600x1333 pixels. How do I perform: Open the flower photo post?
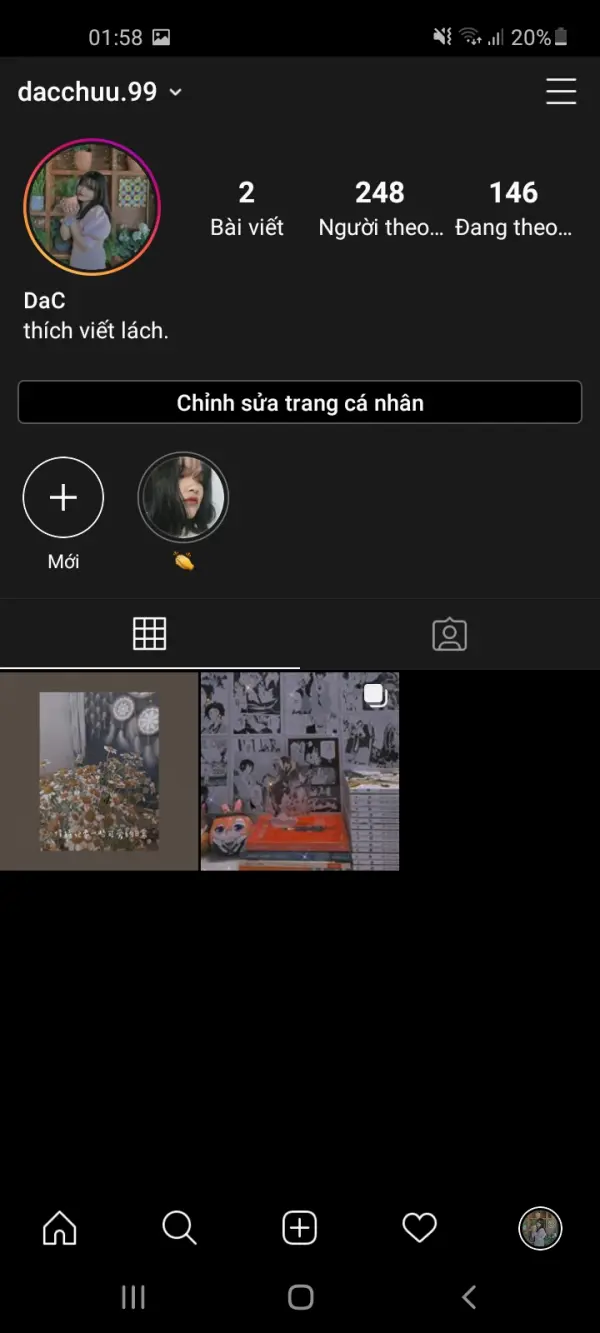[99, 771]
